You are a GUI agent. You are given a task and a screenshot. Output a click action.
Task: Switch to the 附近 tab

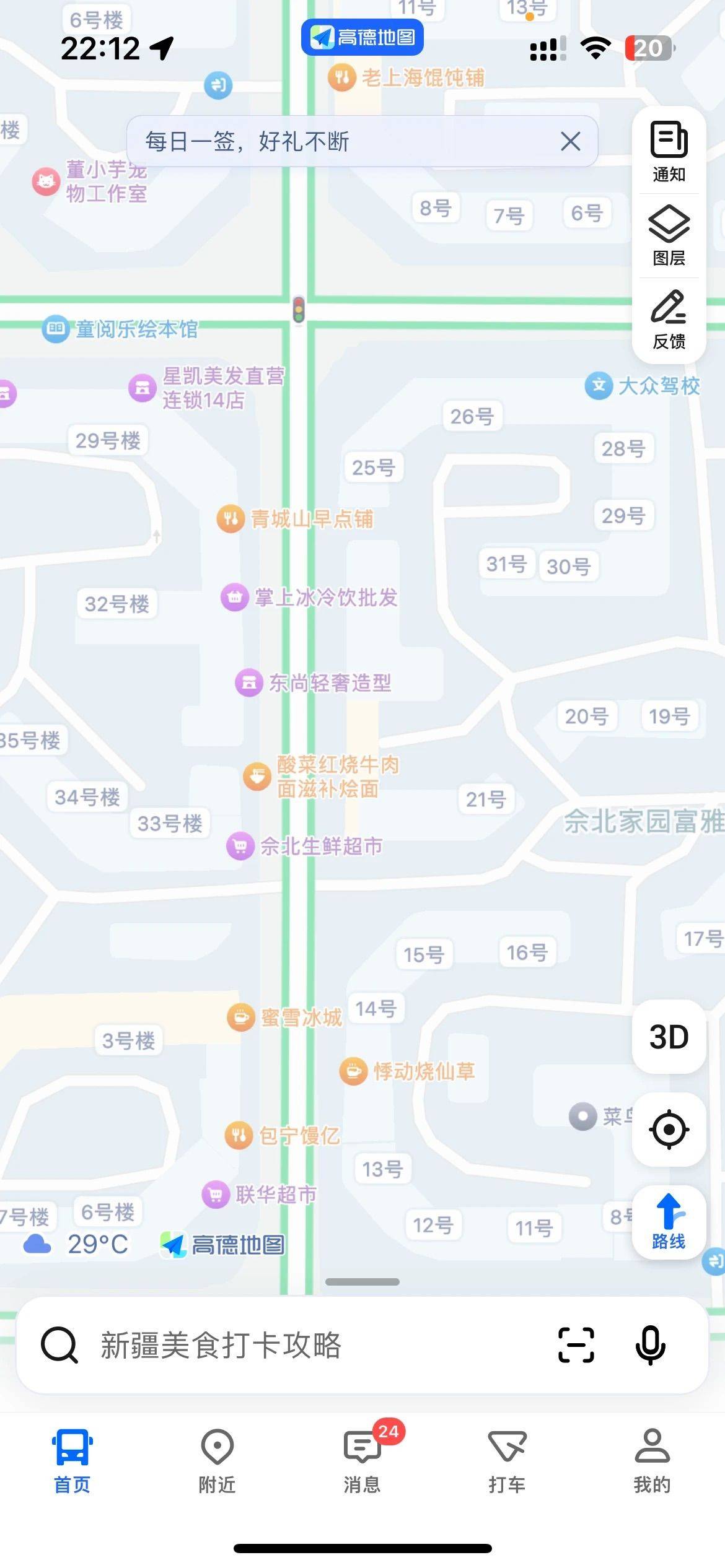click(x=217, y=1459)
